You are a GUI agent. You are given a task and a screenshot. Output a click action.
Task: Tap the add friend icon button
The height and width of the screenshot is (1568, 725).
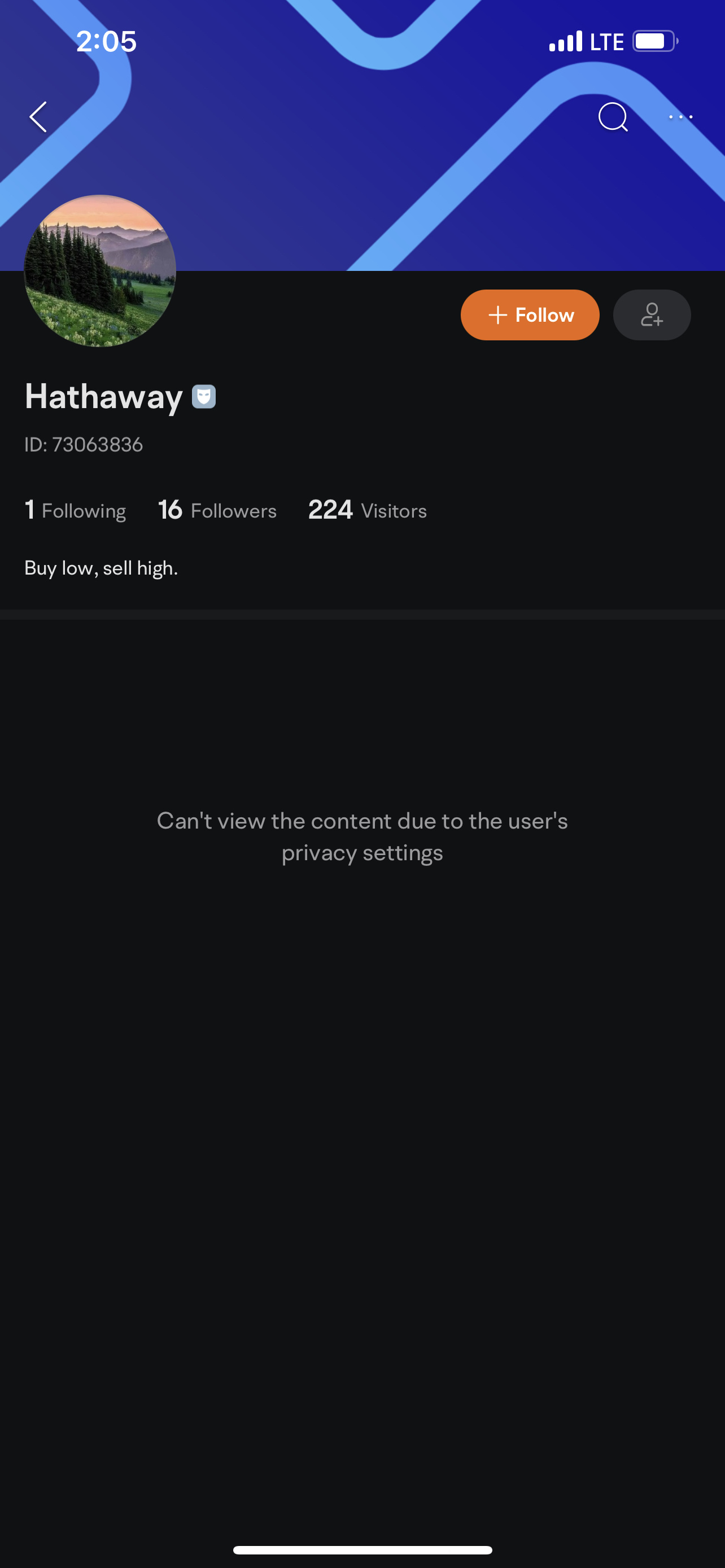(652, 315)
